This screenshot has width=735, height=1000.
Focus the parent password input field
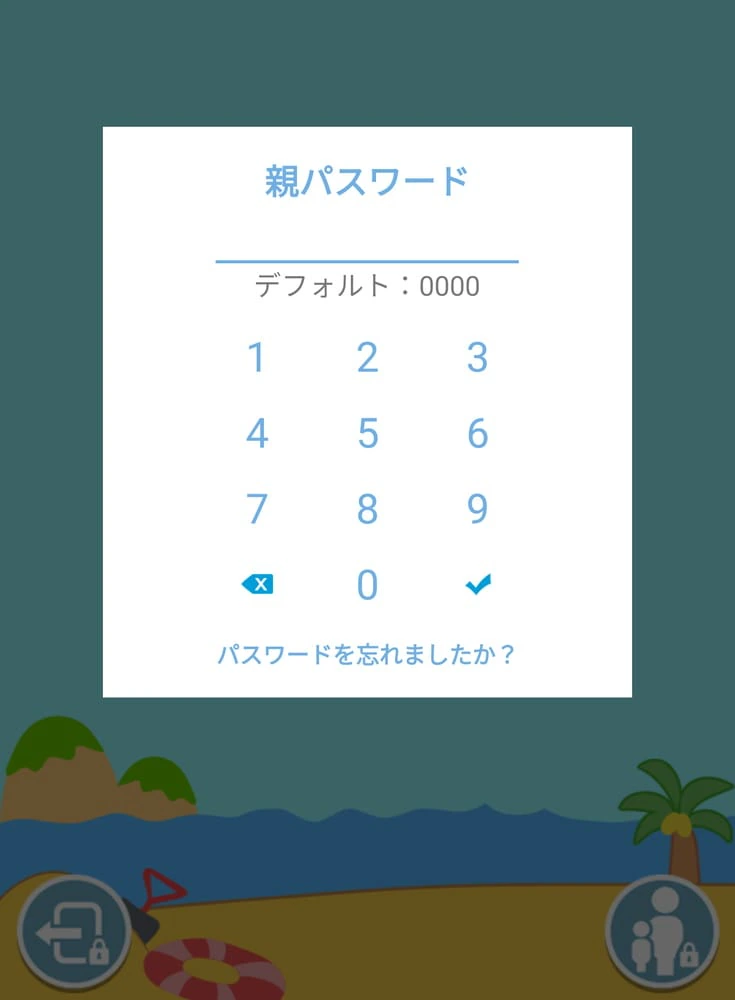click(367, 243)
